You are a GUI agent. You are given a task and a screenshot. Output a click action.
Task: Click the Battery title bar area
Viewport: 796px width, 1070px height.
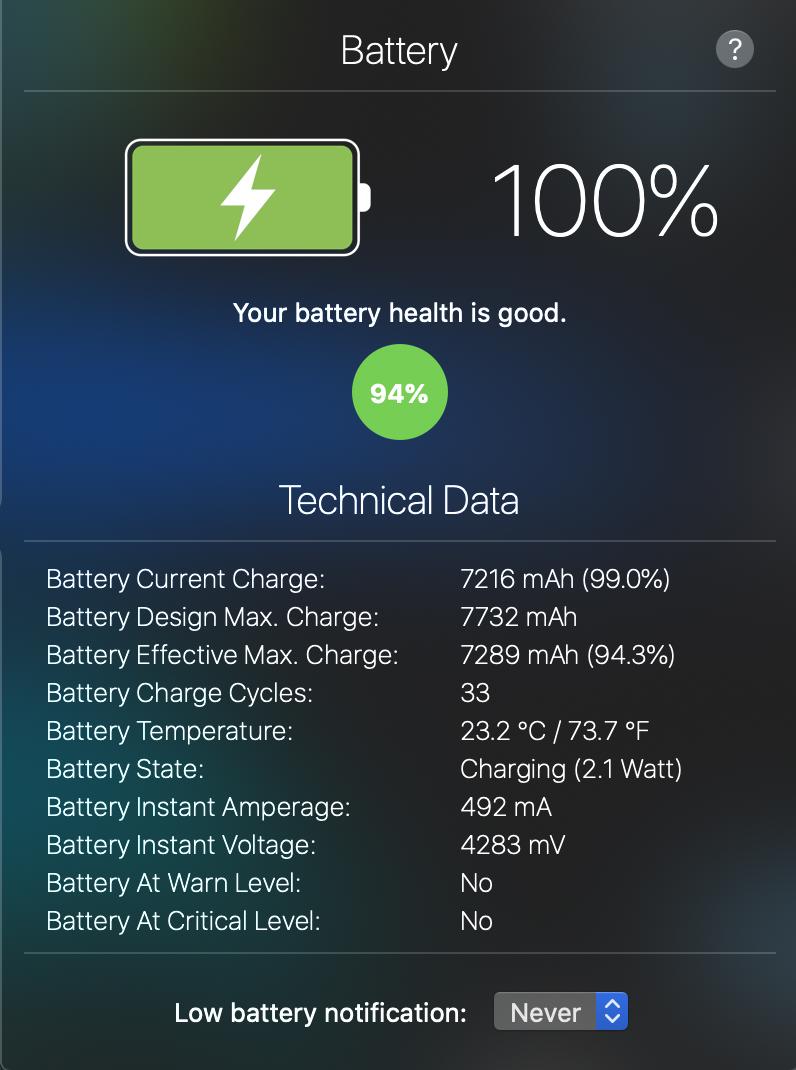click(x=399, y=49)
